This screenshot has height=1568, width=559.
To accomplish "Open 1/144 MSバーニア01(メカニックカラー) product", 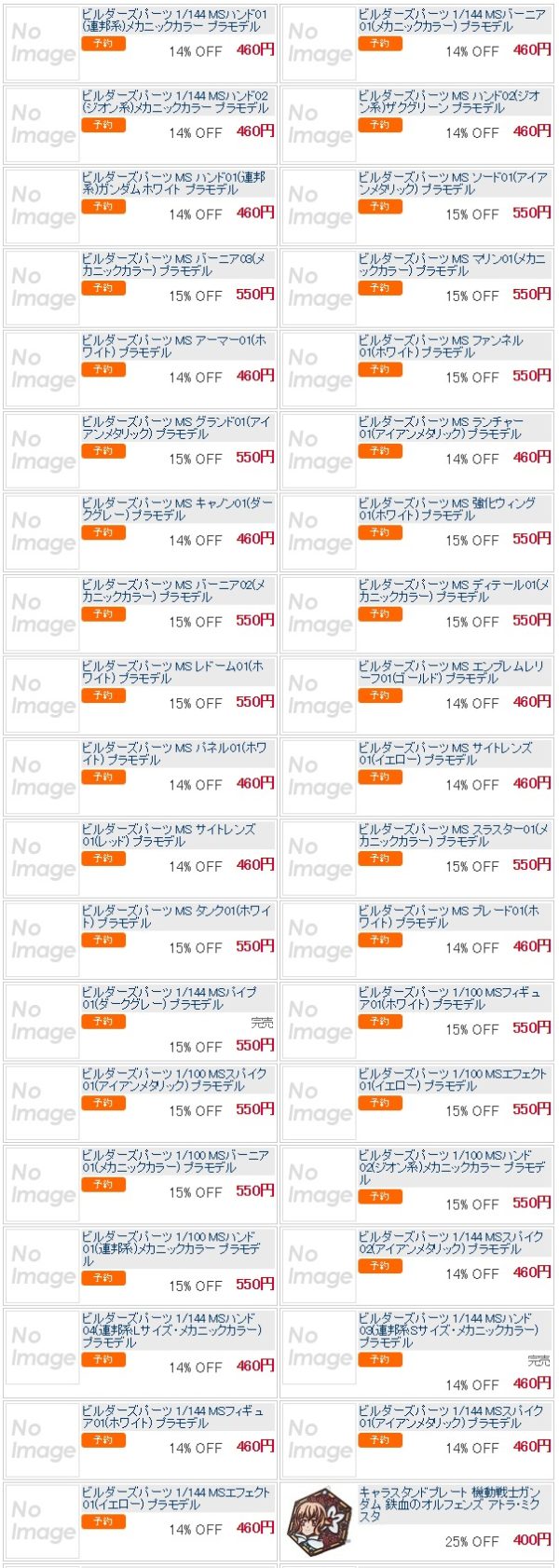I will coord(451,21).
